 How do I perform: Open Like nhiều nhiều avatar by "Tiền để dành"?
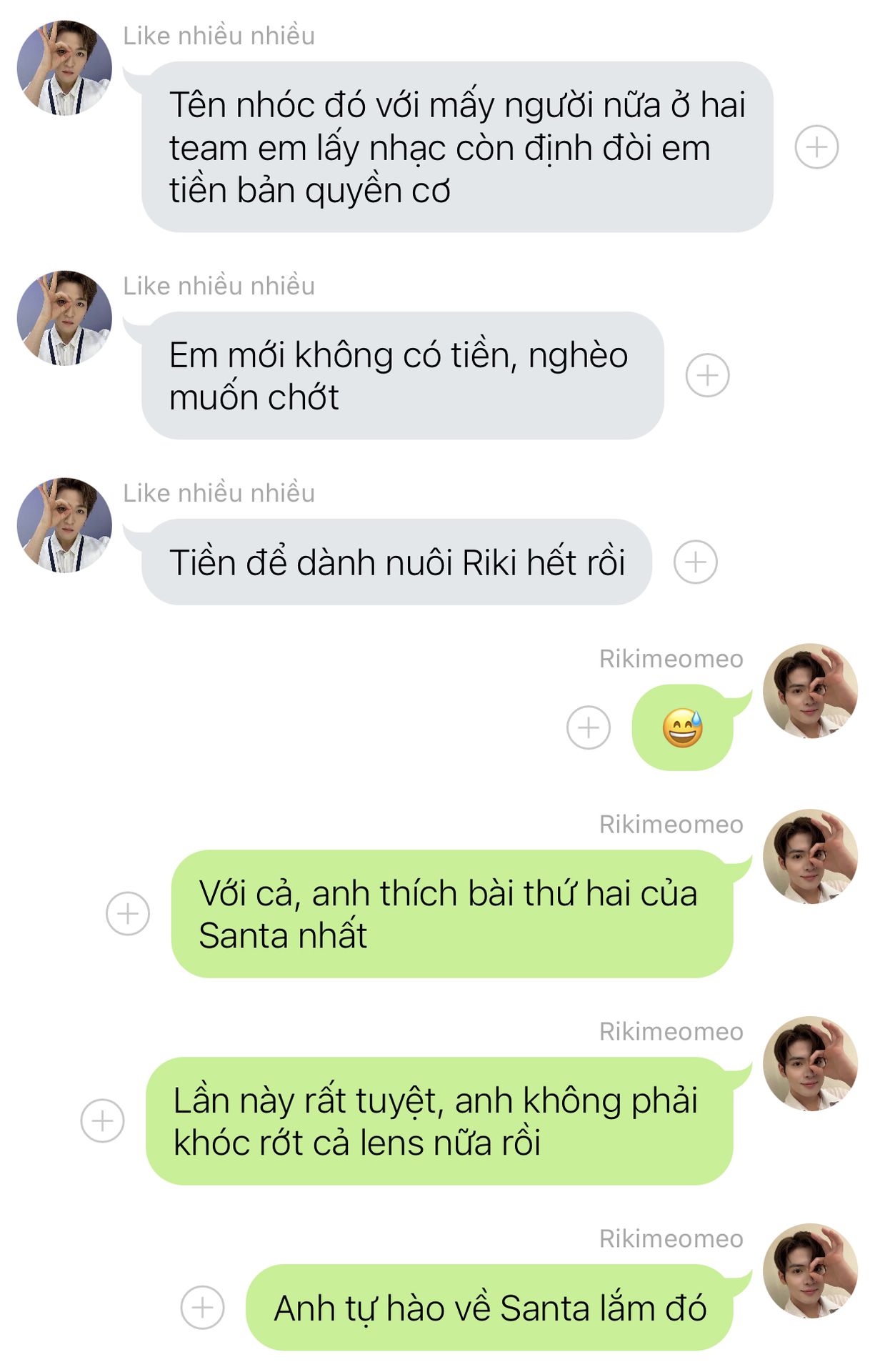[64, 525]
